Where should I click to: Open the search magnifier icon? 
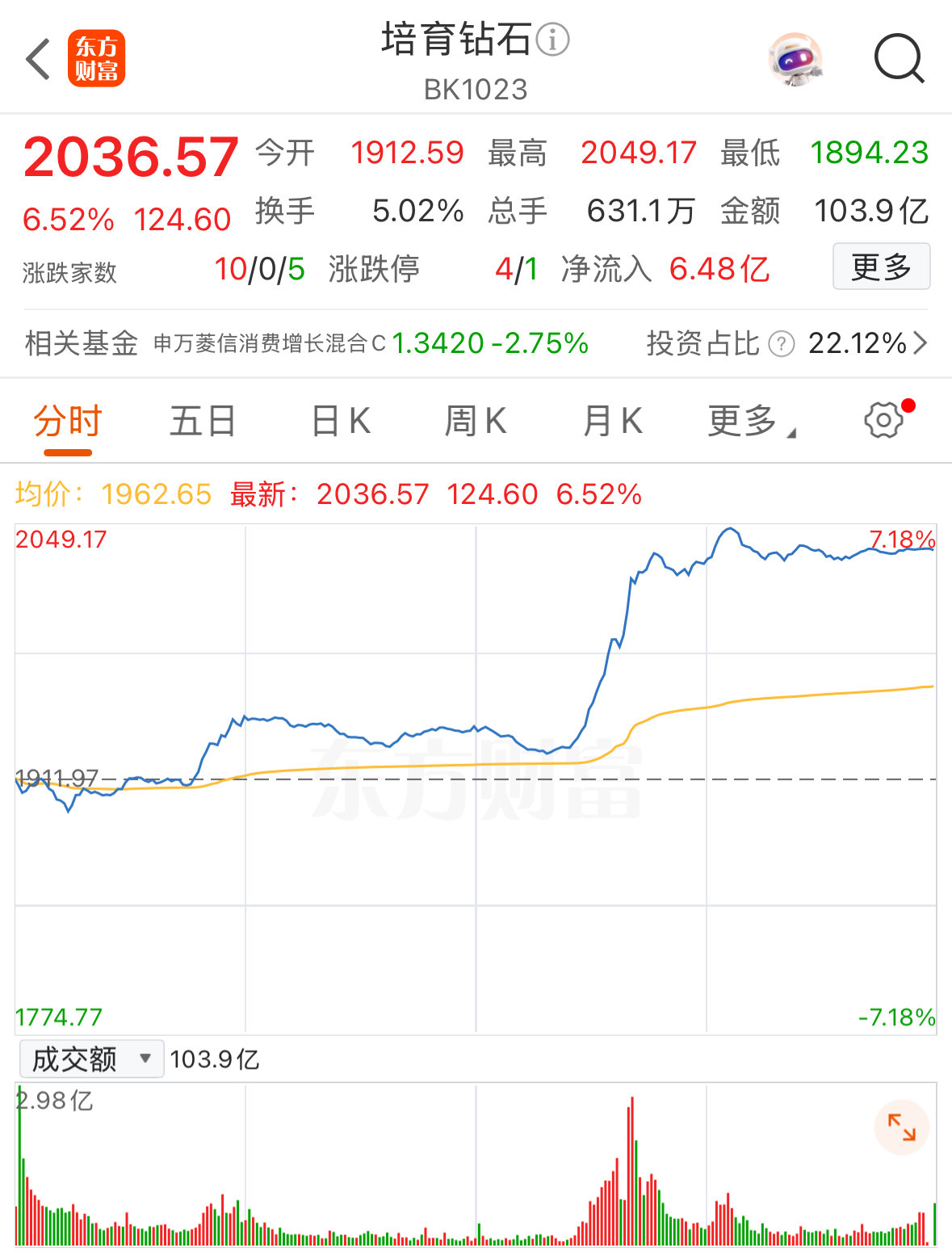click(899, 58)
